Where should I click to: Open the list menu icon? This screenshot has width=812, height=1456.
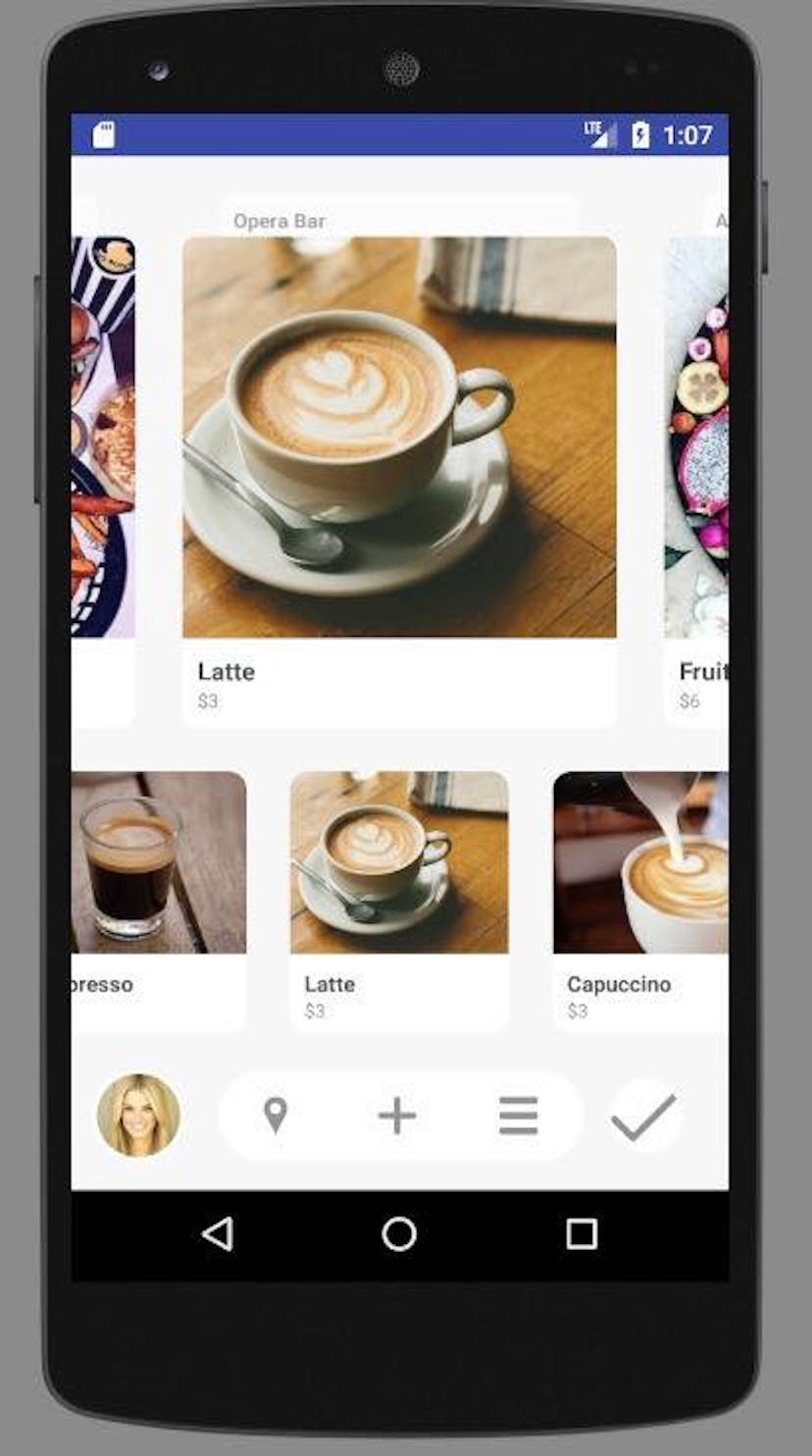[518, 1116]
